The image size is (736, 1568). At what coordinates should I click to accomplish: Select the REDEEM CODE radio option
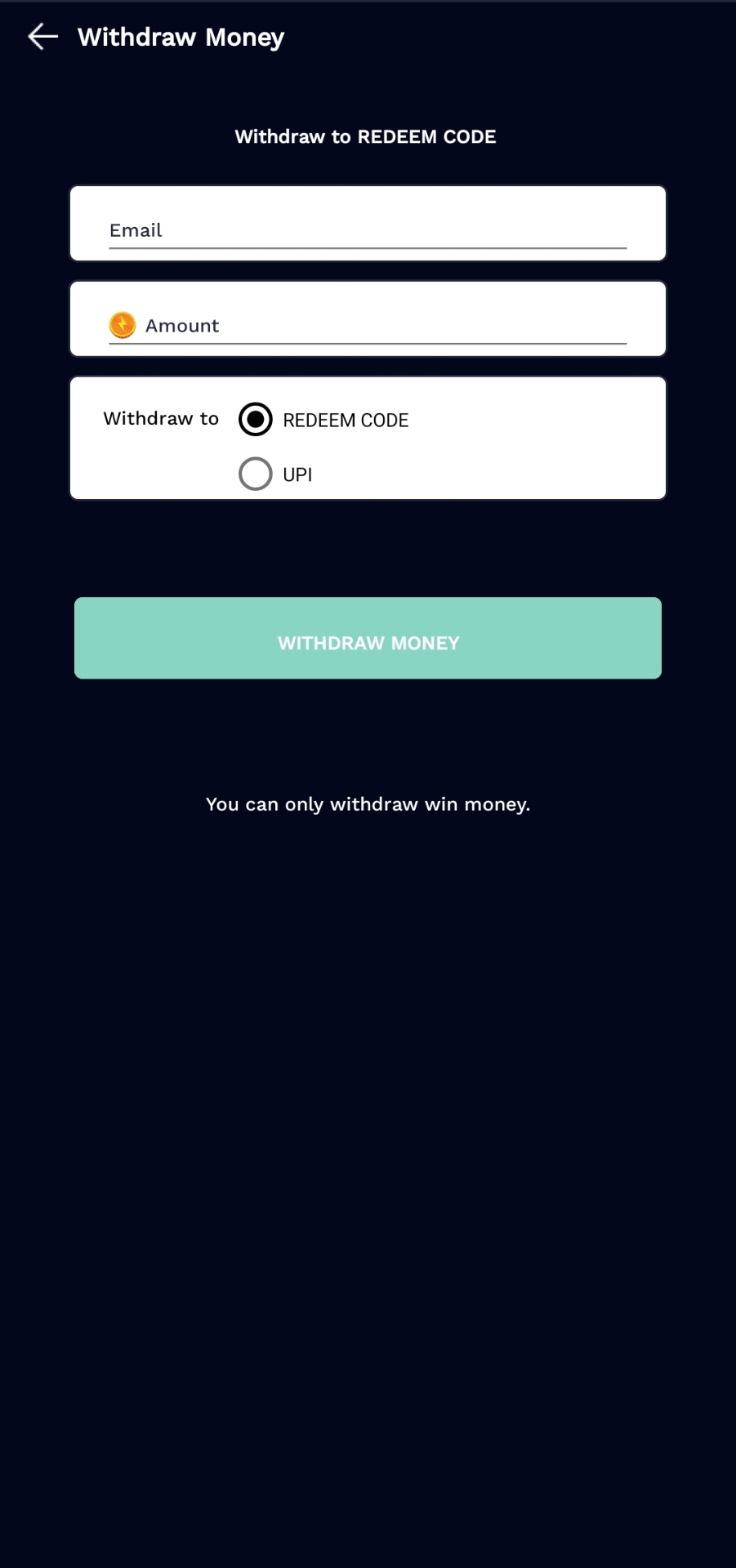click(x=256, y=420)
